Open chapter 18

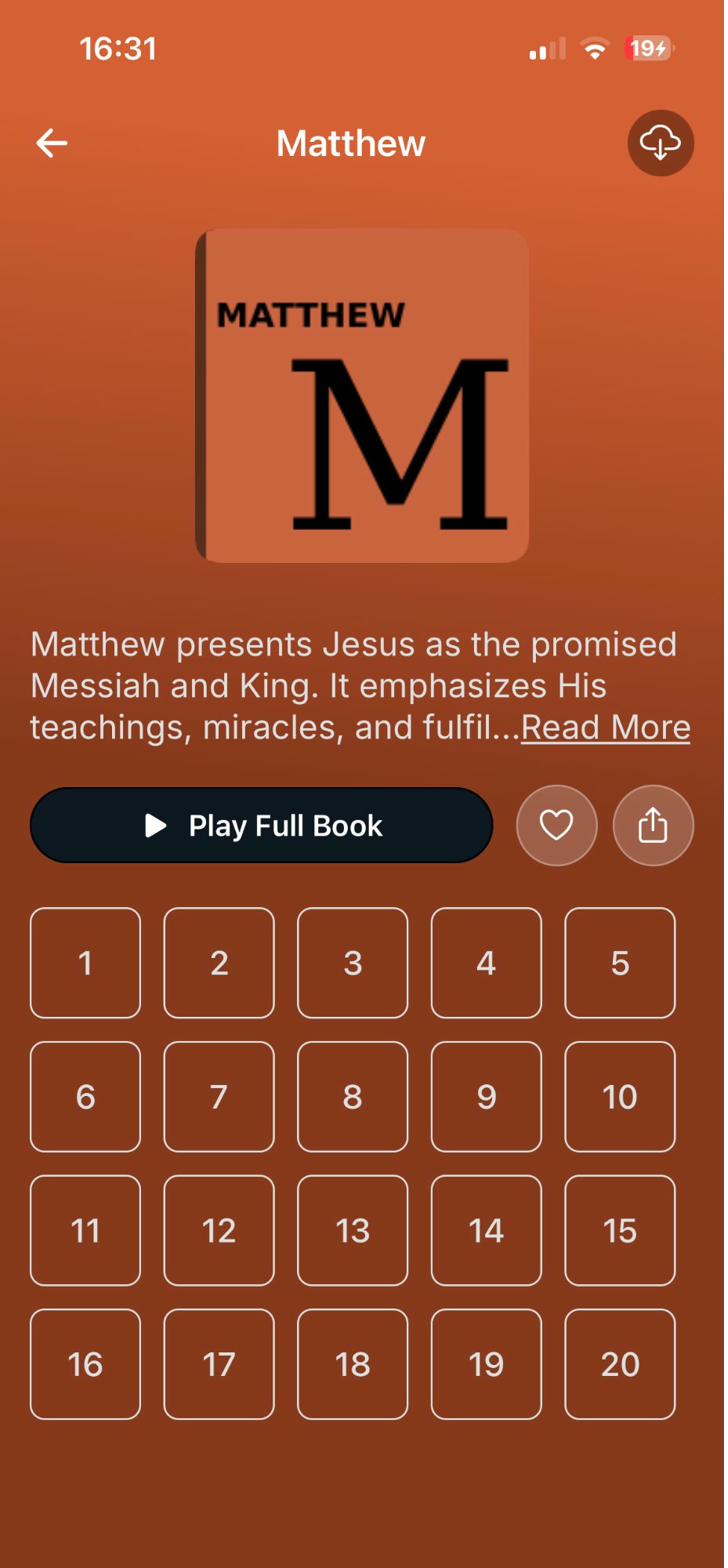pyautogui.click(x=352, y=1364)
